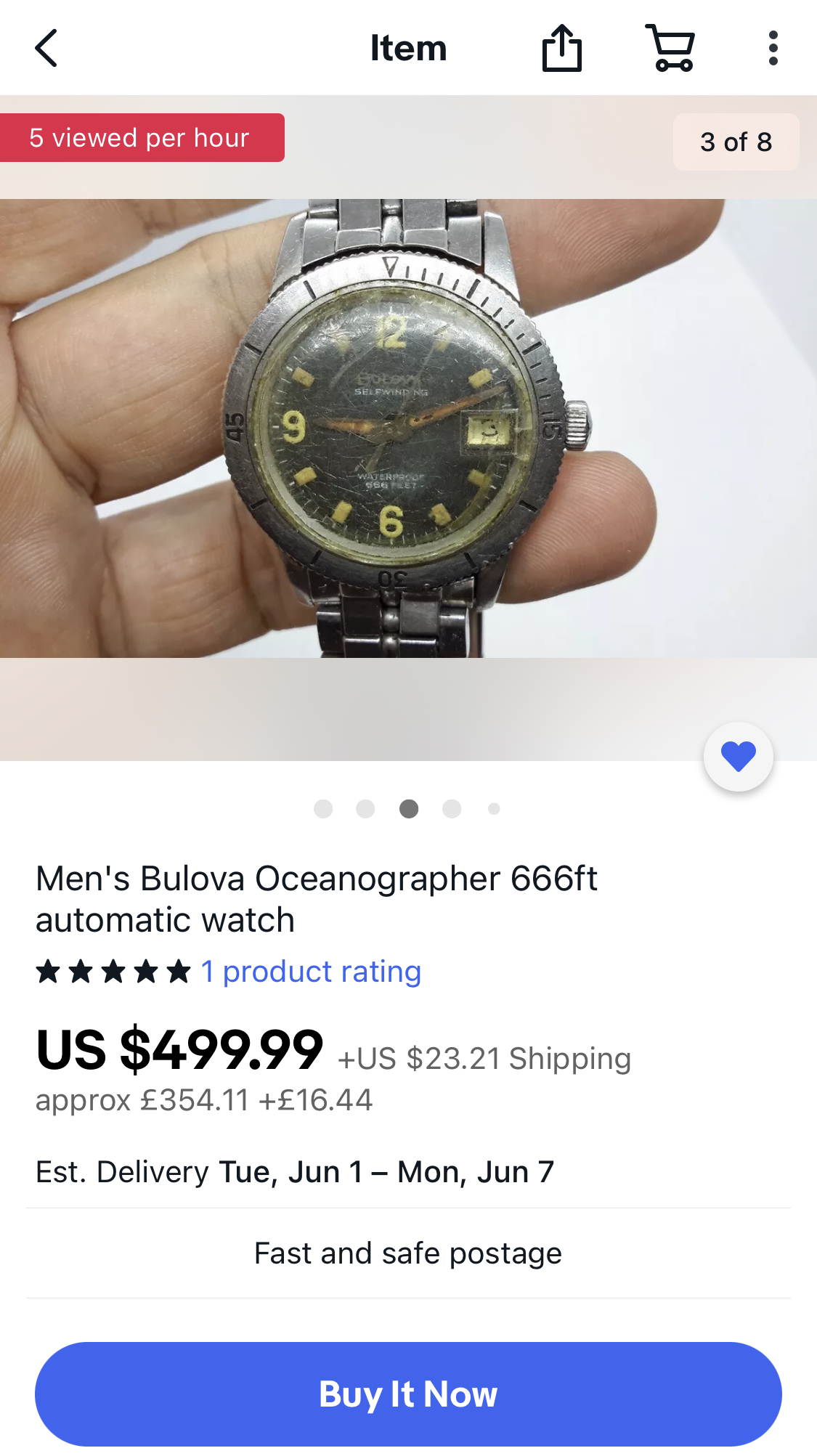The height and width of the screenshot is (1456, 817).
Task: Open the watch photo full screen
Action: (408, 428)
